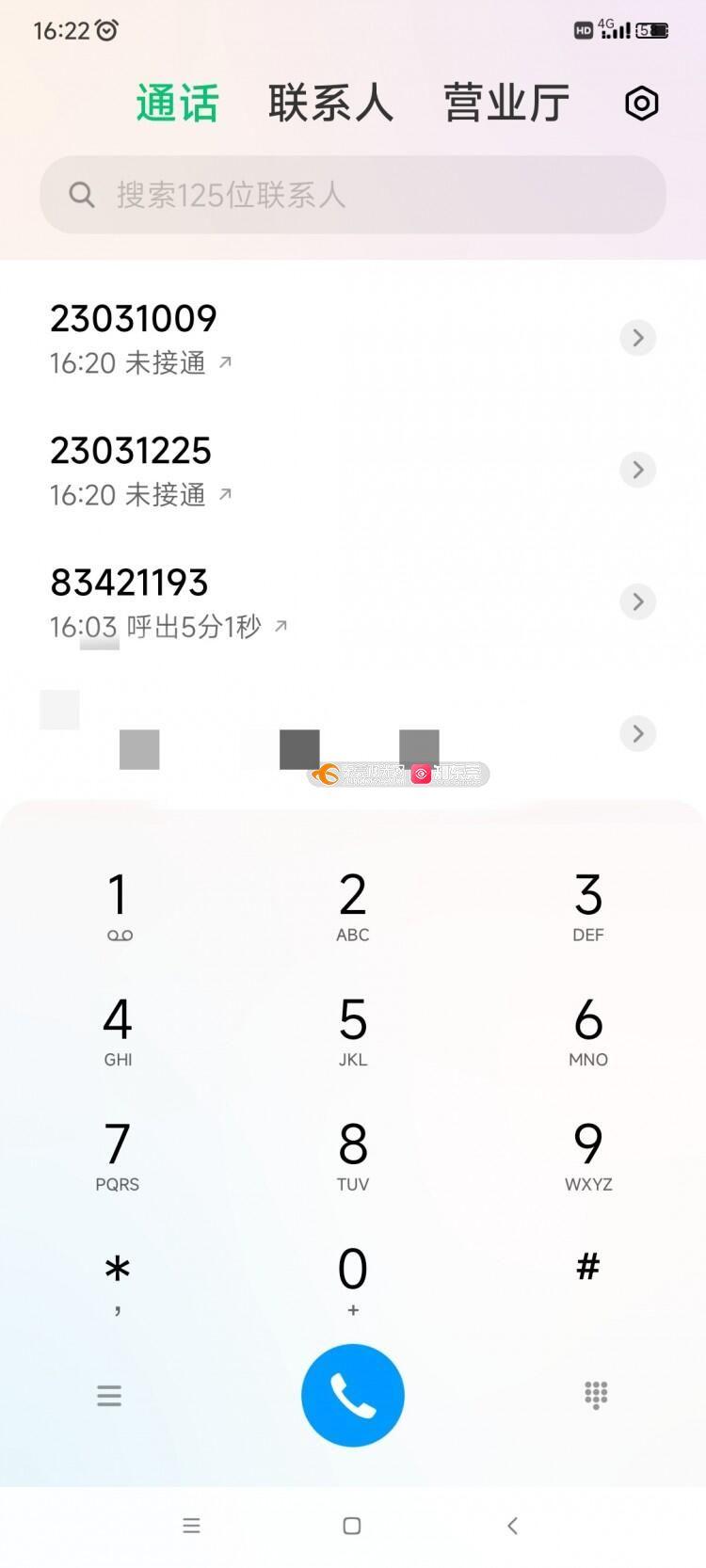706x1568 pixels.
Task: Switch to the 营业厅 tab
Action: point(506,103)
